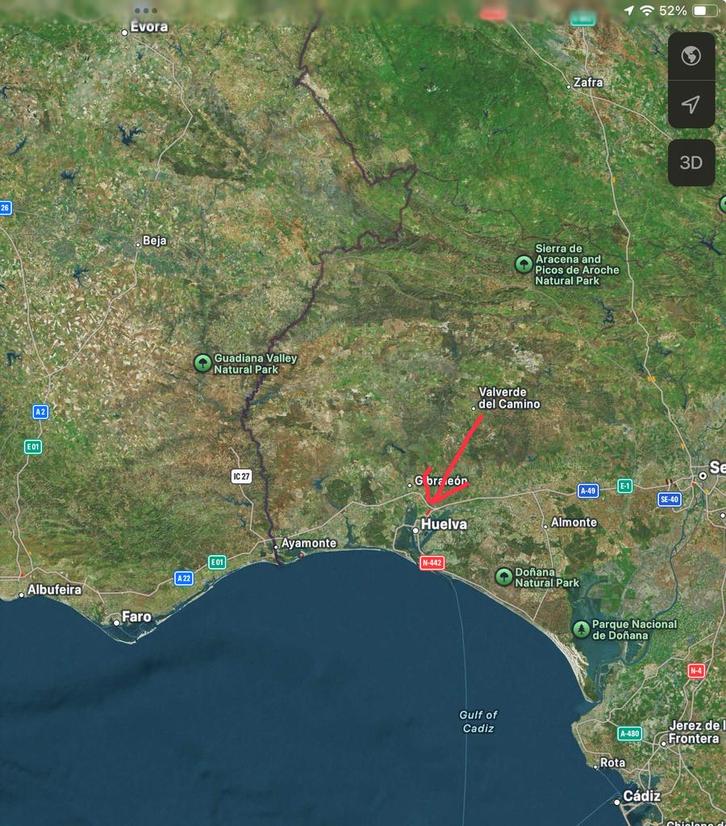The width and height of the screenshot is (726, 826).
Task: Select Sierra de Aracena Natural Park marker
Action: pos(523,264)
